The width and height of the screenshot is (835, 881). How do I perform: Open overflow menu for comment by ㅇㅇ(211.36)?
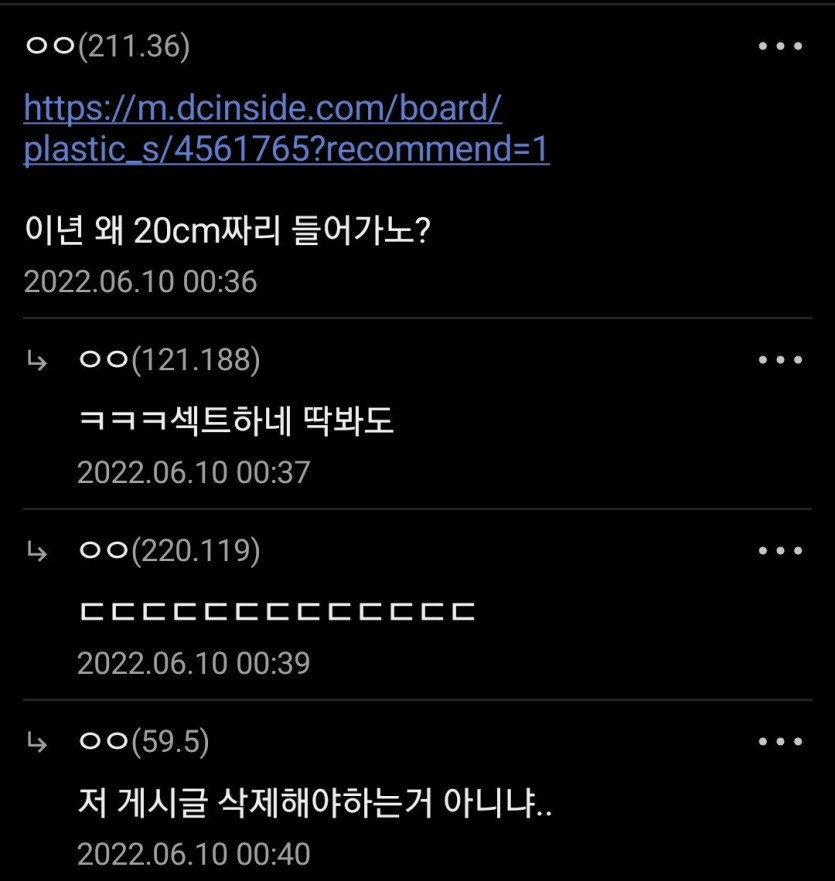click(780, 47)
